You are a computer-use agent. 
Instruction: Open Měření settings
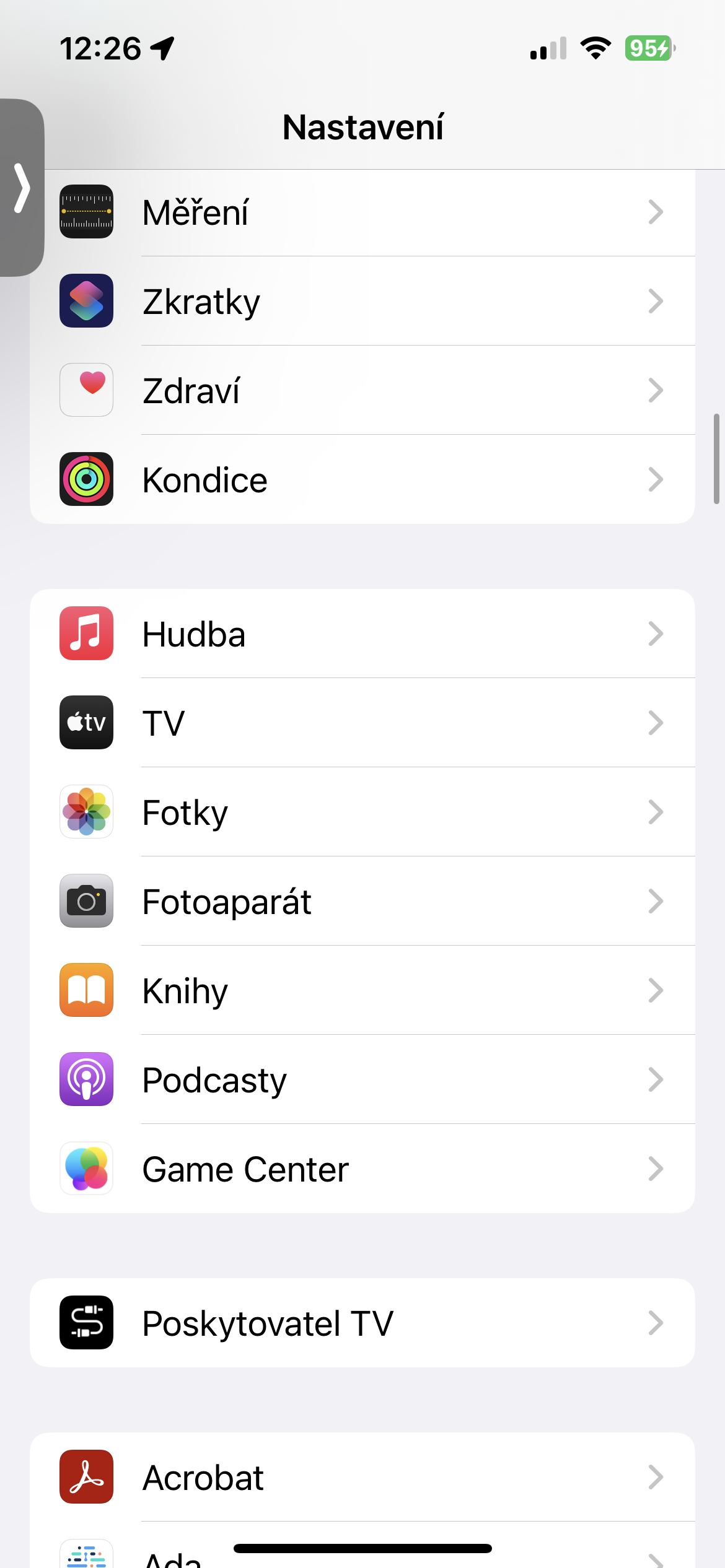[362, 212]
